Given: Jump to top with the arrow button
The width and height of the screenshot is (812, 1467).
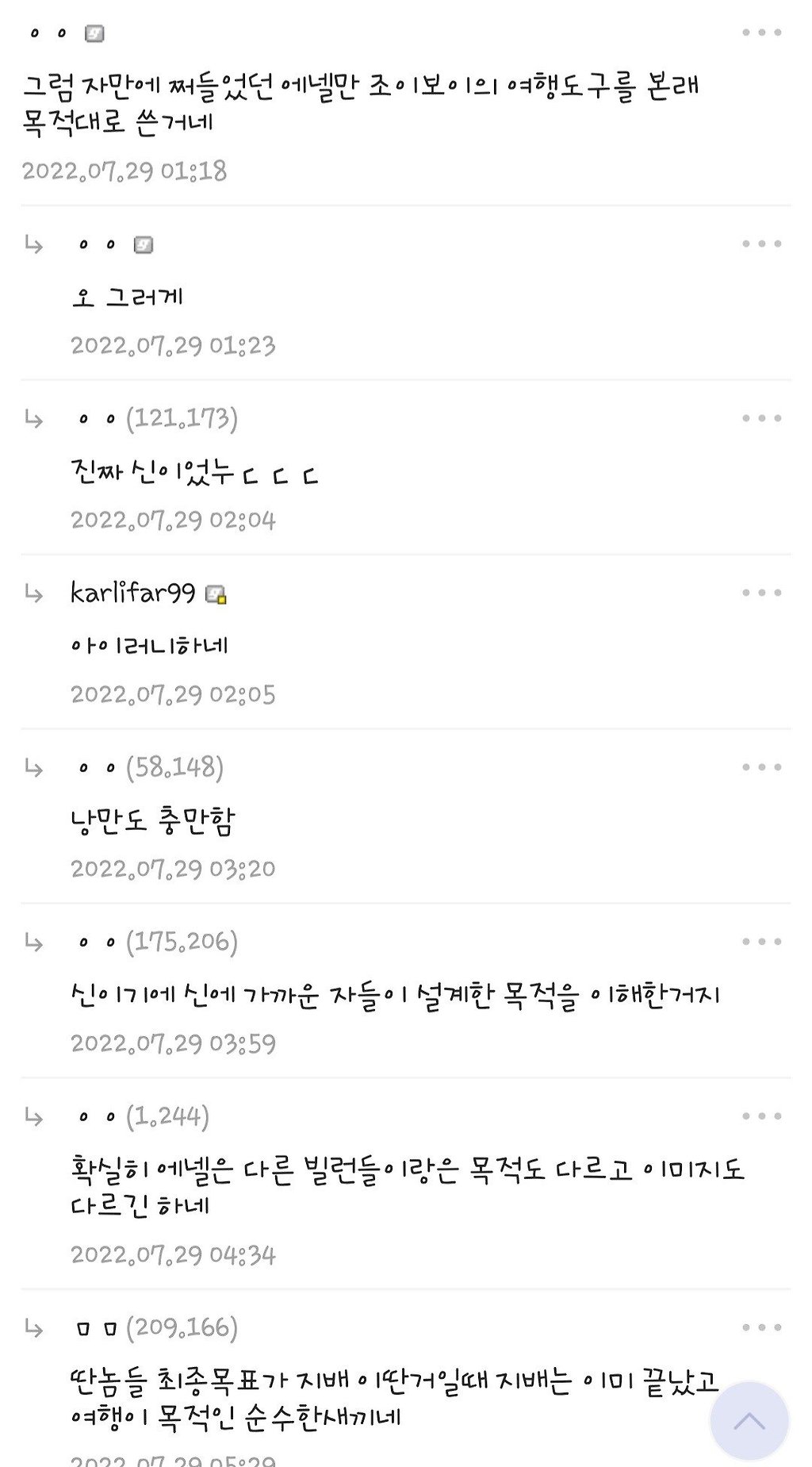Looking at the screenshot, I should pos(749,1421).
